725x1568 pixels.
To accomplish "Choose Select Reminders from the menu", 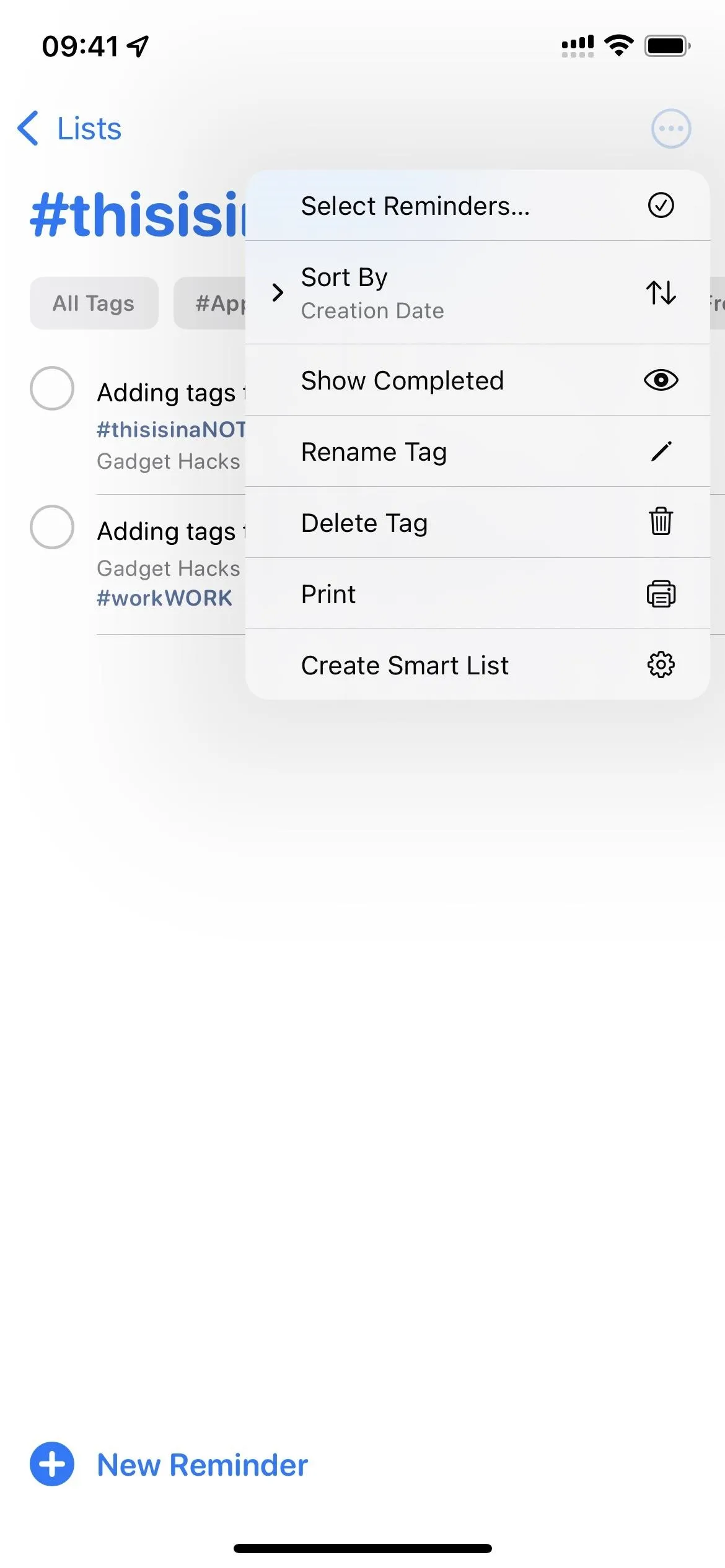I will tap(477, 206).
